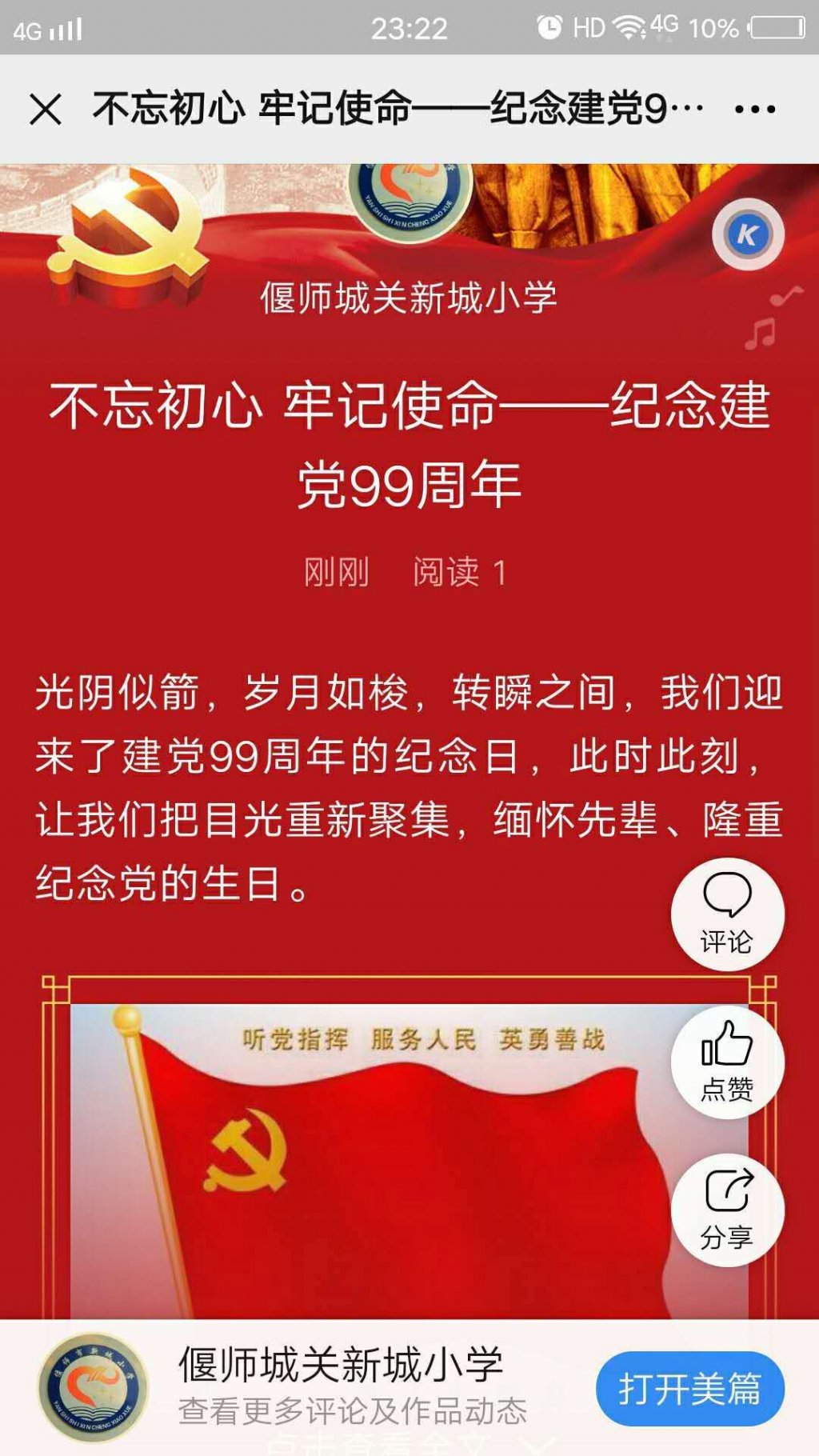Viewport: 819px width, 1456px height.
Task: Open the 评论 comment button
Action: pos(727,914)
